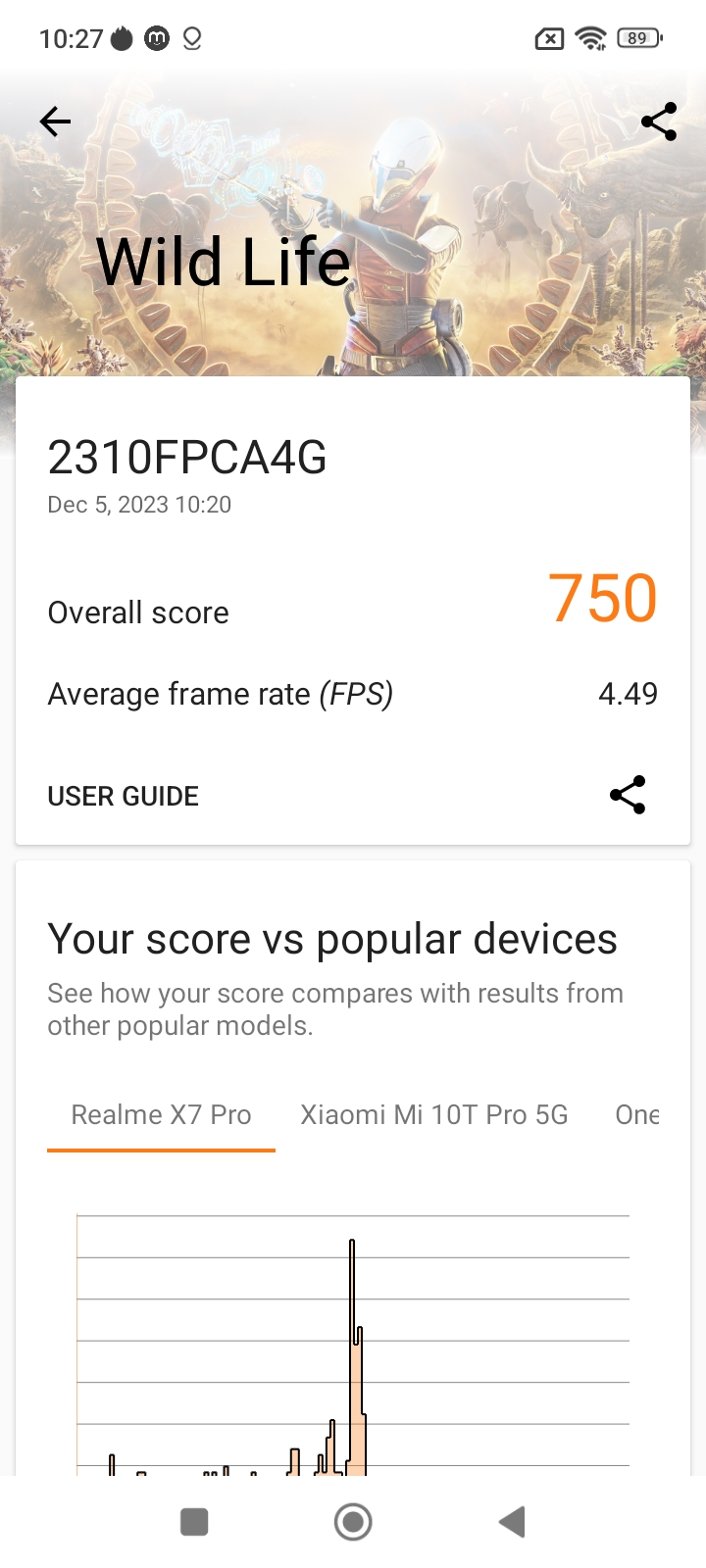
Task: Switch to the Xiaomi Mi 10T Pro 5G tab
Action: click(x=433, y=1115)
